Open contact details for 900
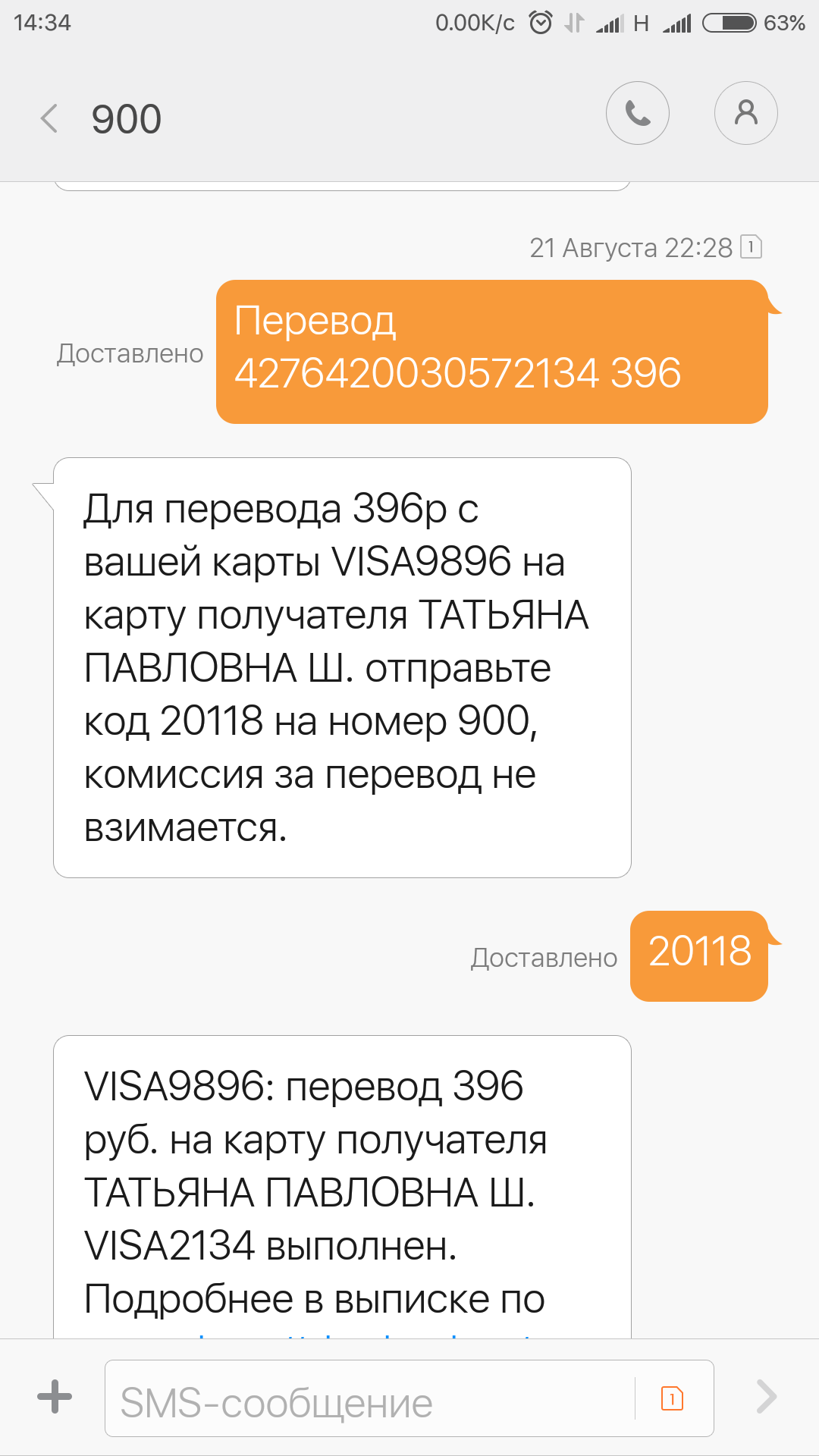This screenshot has height=1456, width=819. click(x=745, y=114)
